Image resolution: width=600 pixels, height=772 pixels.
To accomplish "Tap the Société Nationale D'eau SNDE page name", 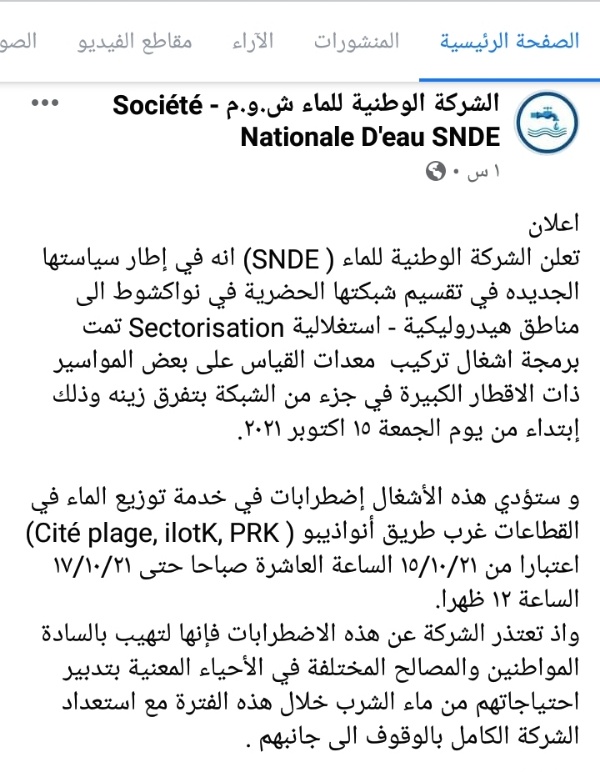I will coord(306,121).
